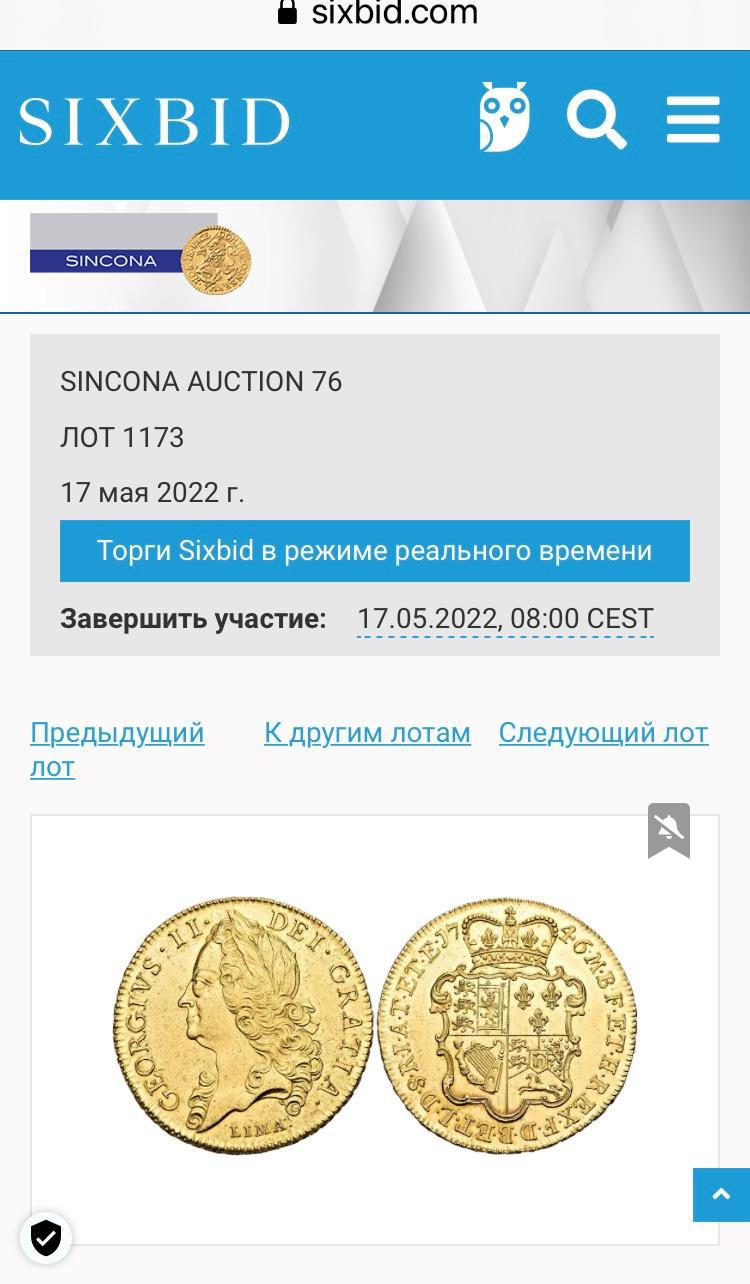
Task: Enlarge the gold coin lot image
Action: [x=374, y=1025]
